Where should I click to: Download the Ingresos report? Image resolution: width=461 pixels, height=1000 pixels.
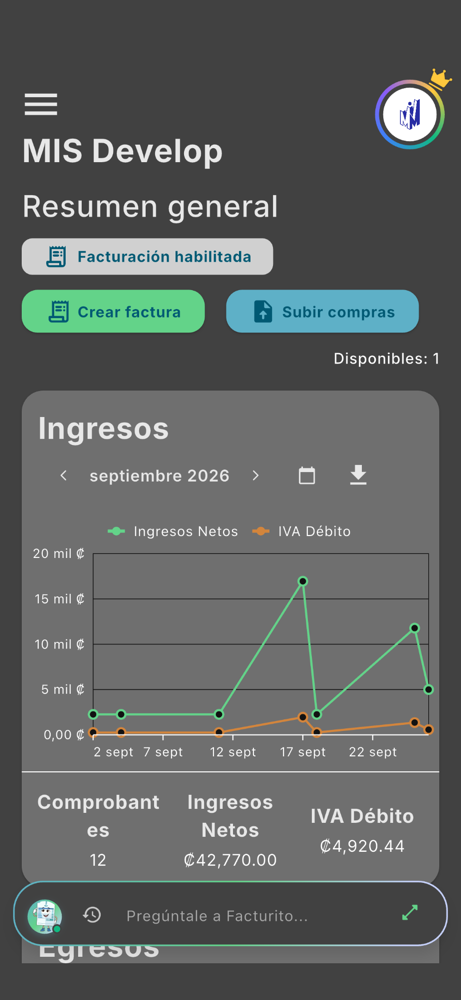[358, 476]
